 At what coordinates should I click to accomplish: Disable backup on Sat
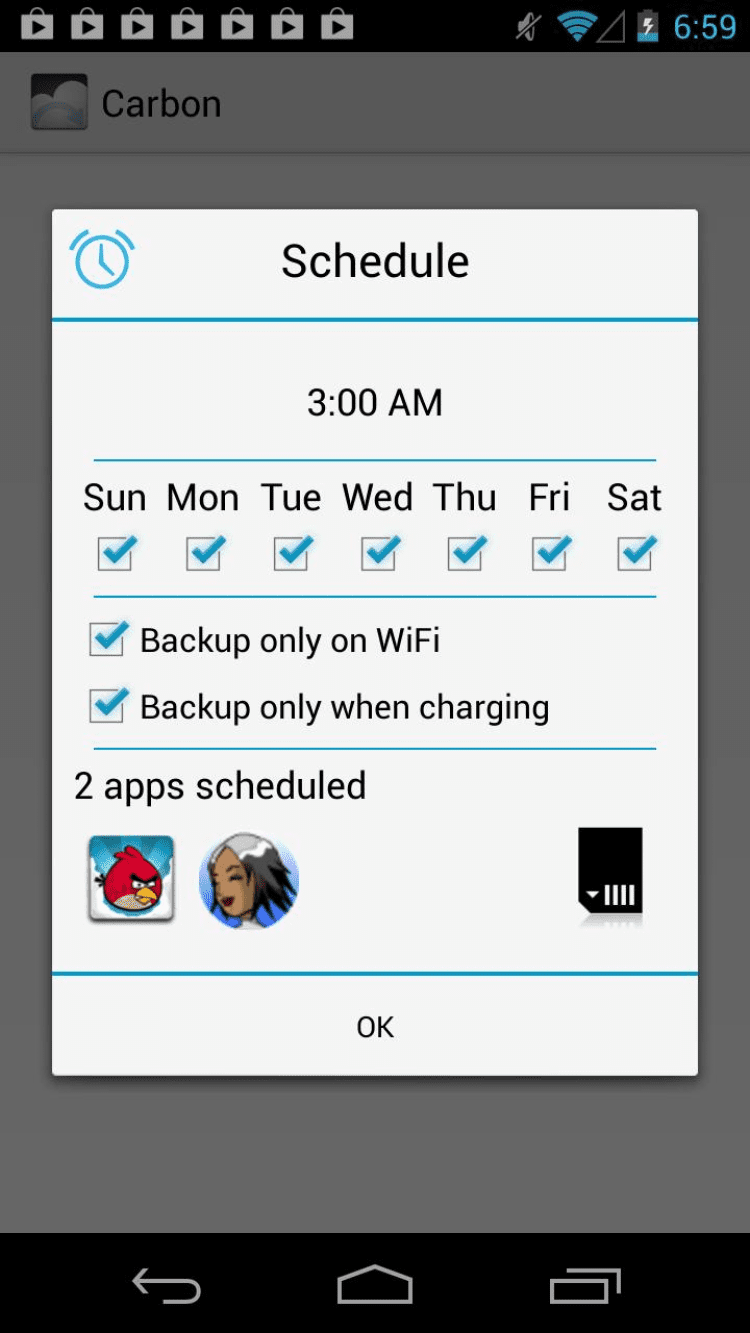click(635, 553)
